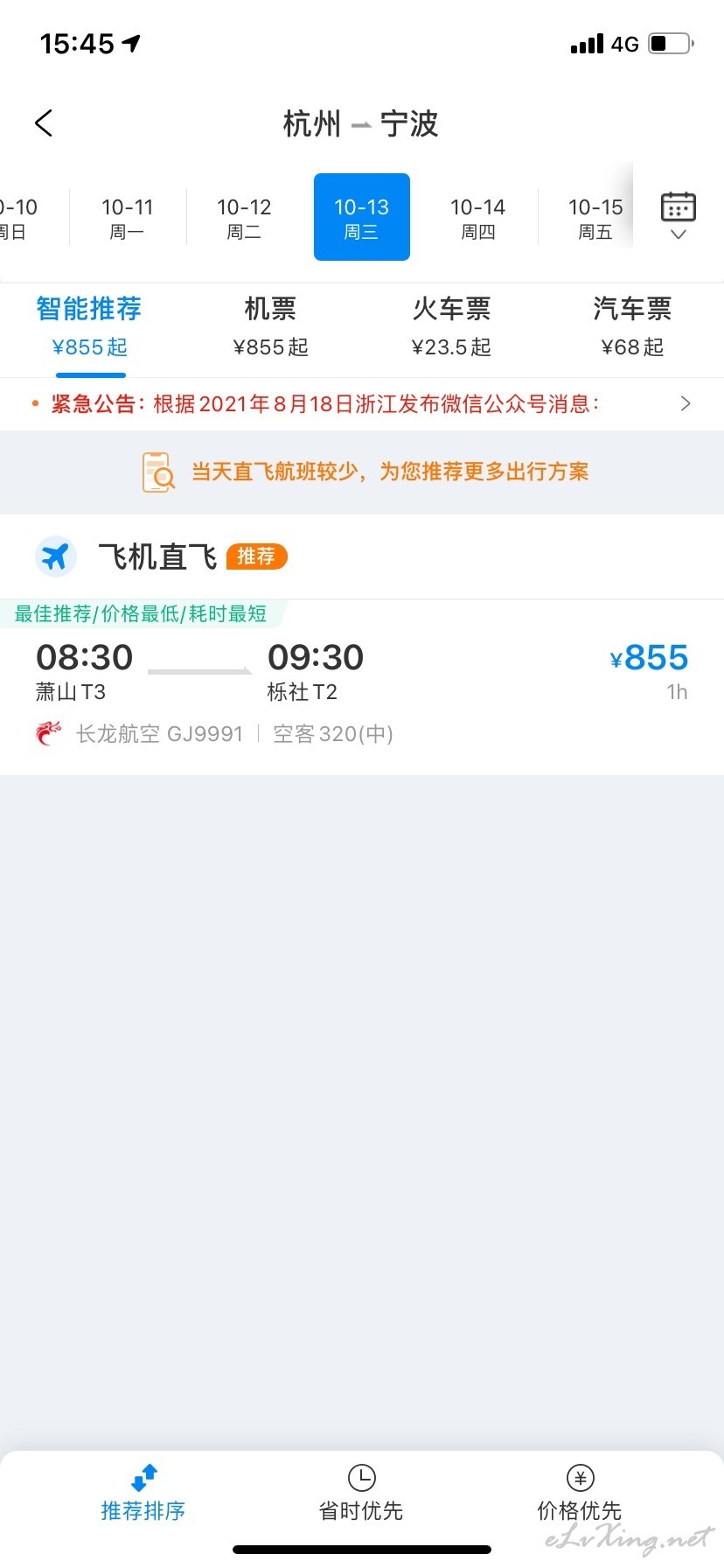Viewport: 724px width, 1568px height.
Task: Switch to the 汽车票 tab
Action: tap(632, 327)
